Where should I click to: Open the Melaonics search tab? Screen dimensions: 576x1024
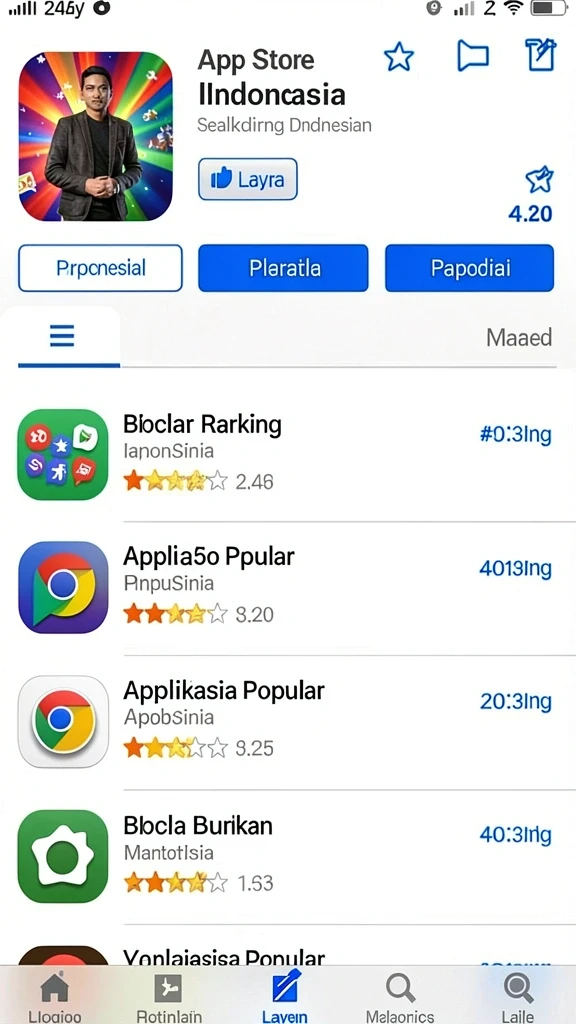400,997
